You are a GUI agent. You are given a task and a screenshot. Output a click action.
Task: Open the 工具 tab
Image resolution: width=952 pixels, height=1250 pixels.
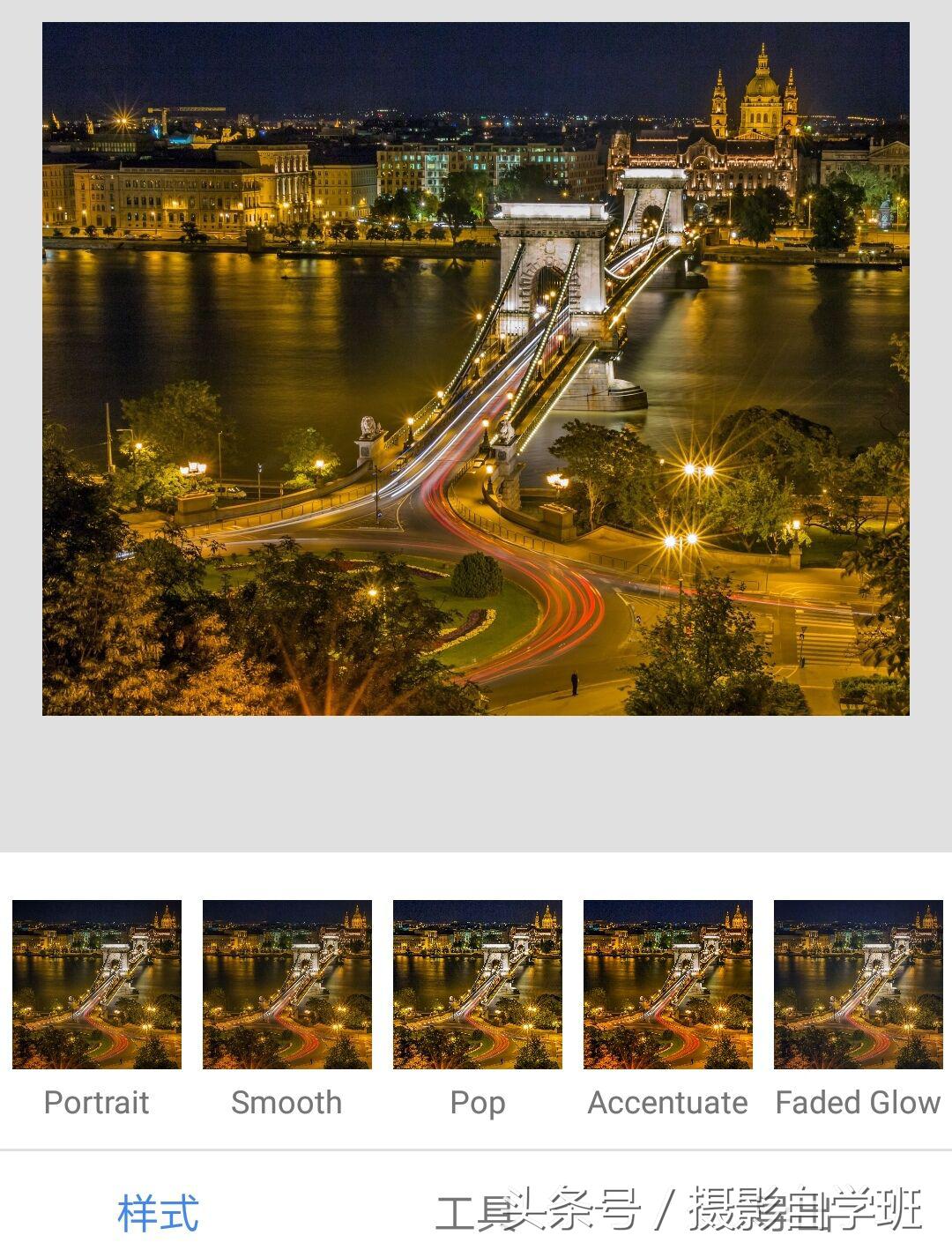point(474,1213)
